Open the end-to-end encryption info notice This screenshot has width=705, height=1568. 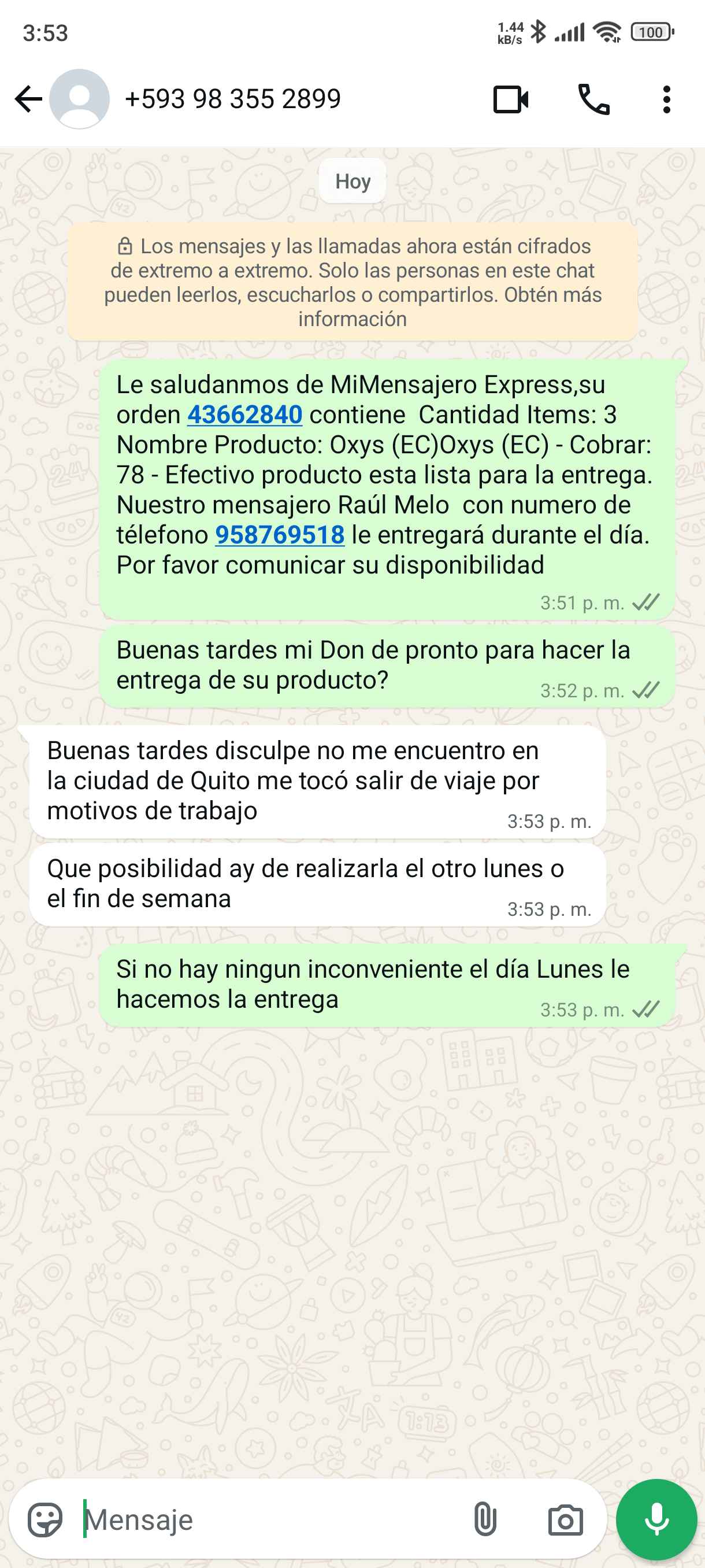pyautogui.click(x=353, y=282)
